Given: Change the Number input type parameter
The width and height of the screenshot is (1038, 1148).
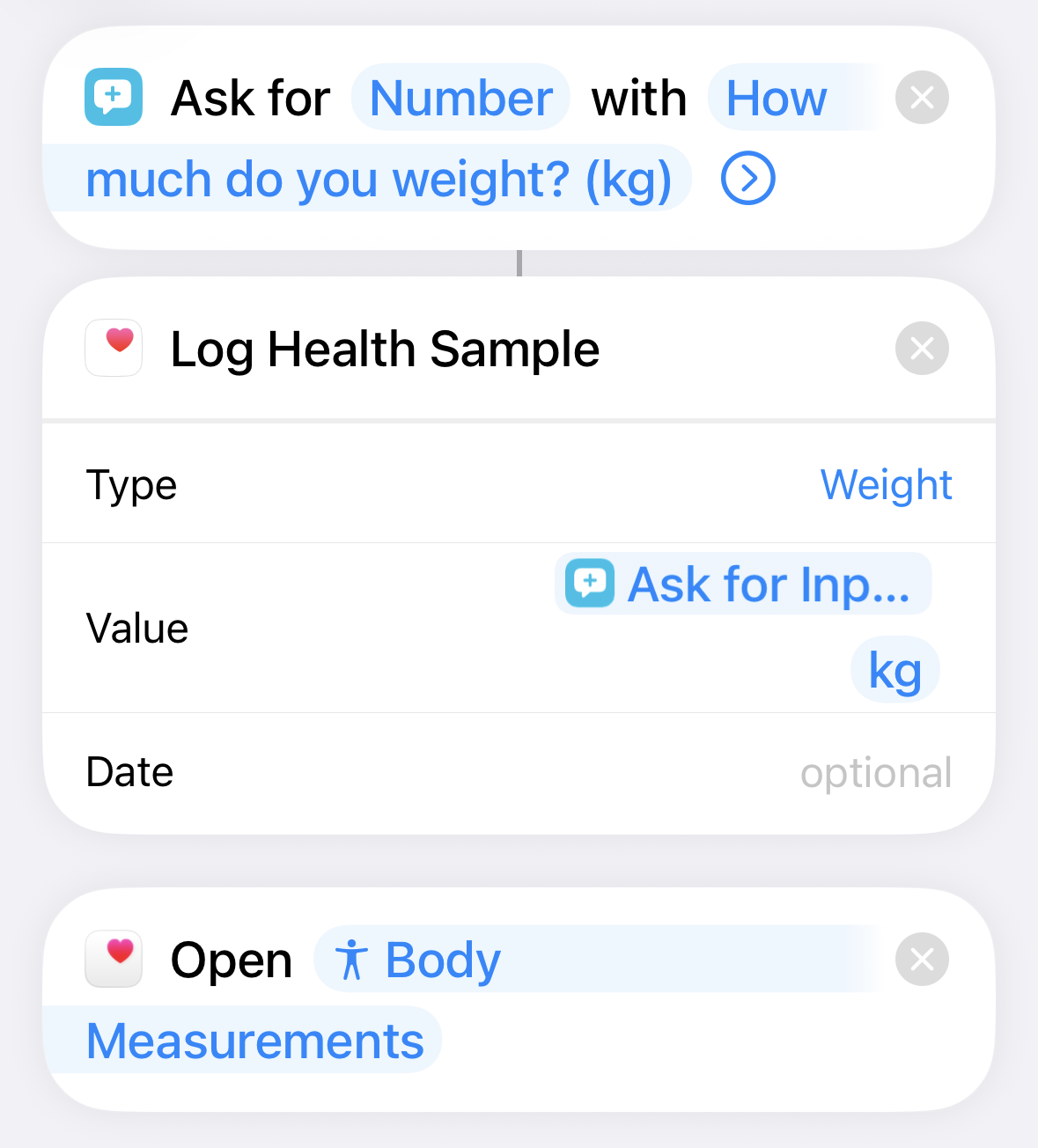Looking at the screenshot, I should tap(460, 98).
